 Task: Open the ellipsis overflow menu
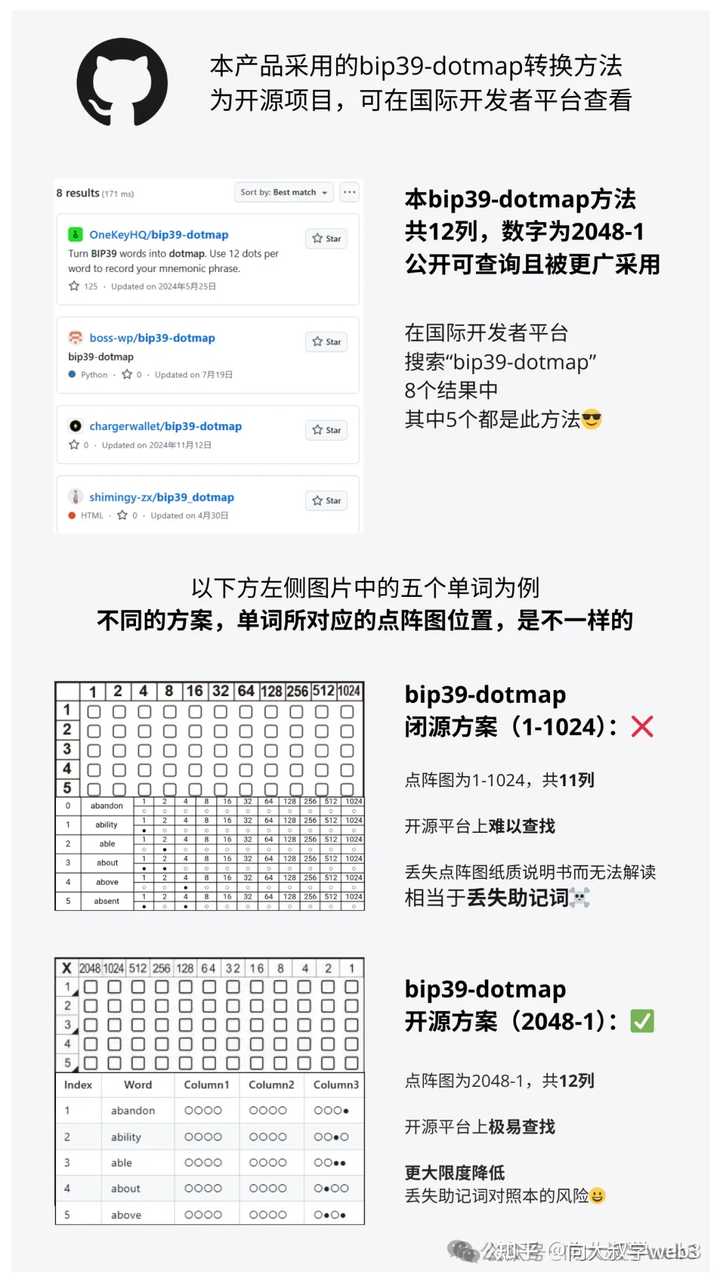[351, 192]
